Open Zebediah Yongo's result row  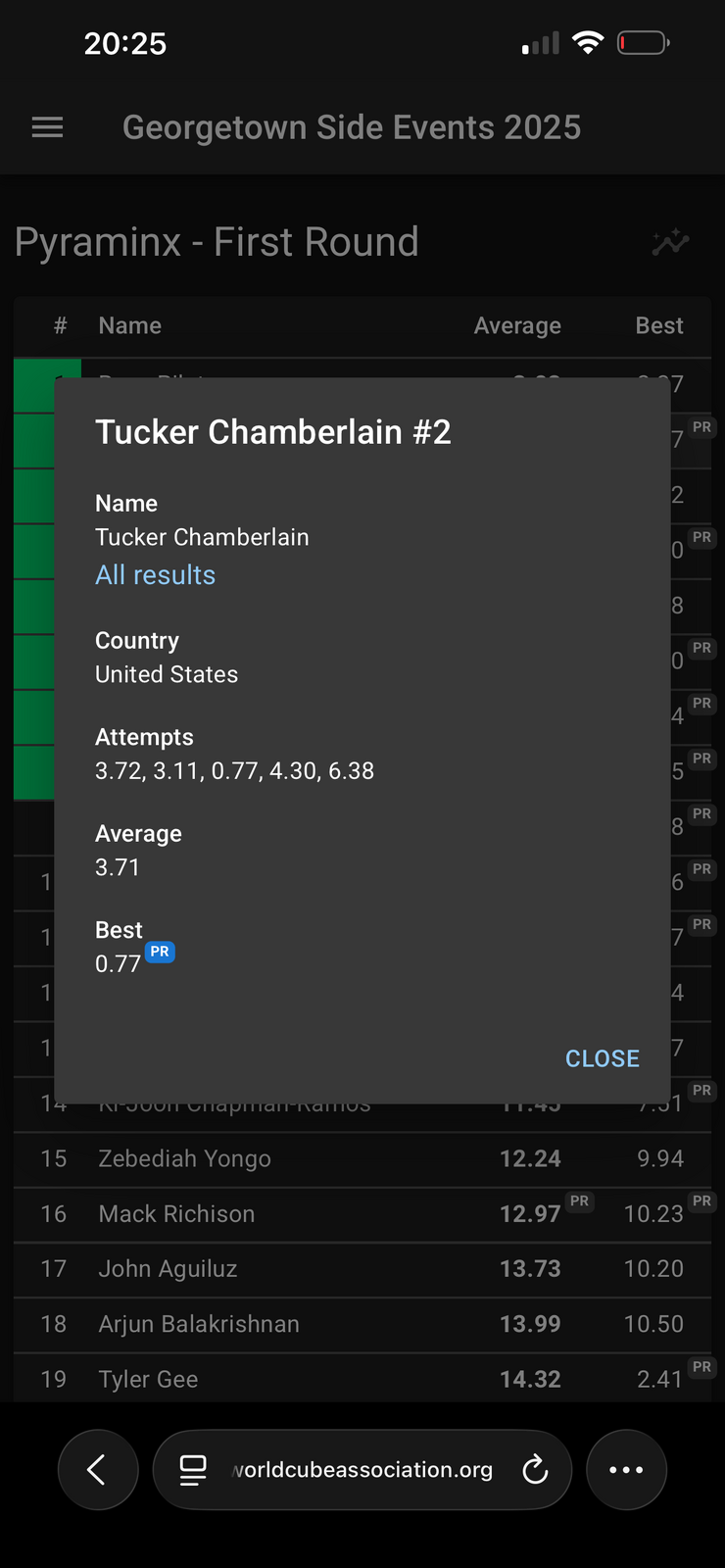(x=362, y=1158)
